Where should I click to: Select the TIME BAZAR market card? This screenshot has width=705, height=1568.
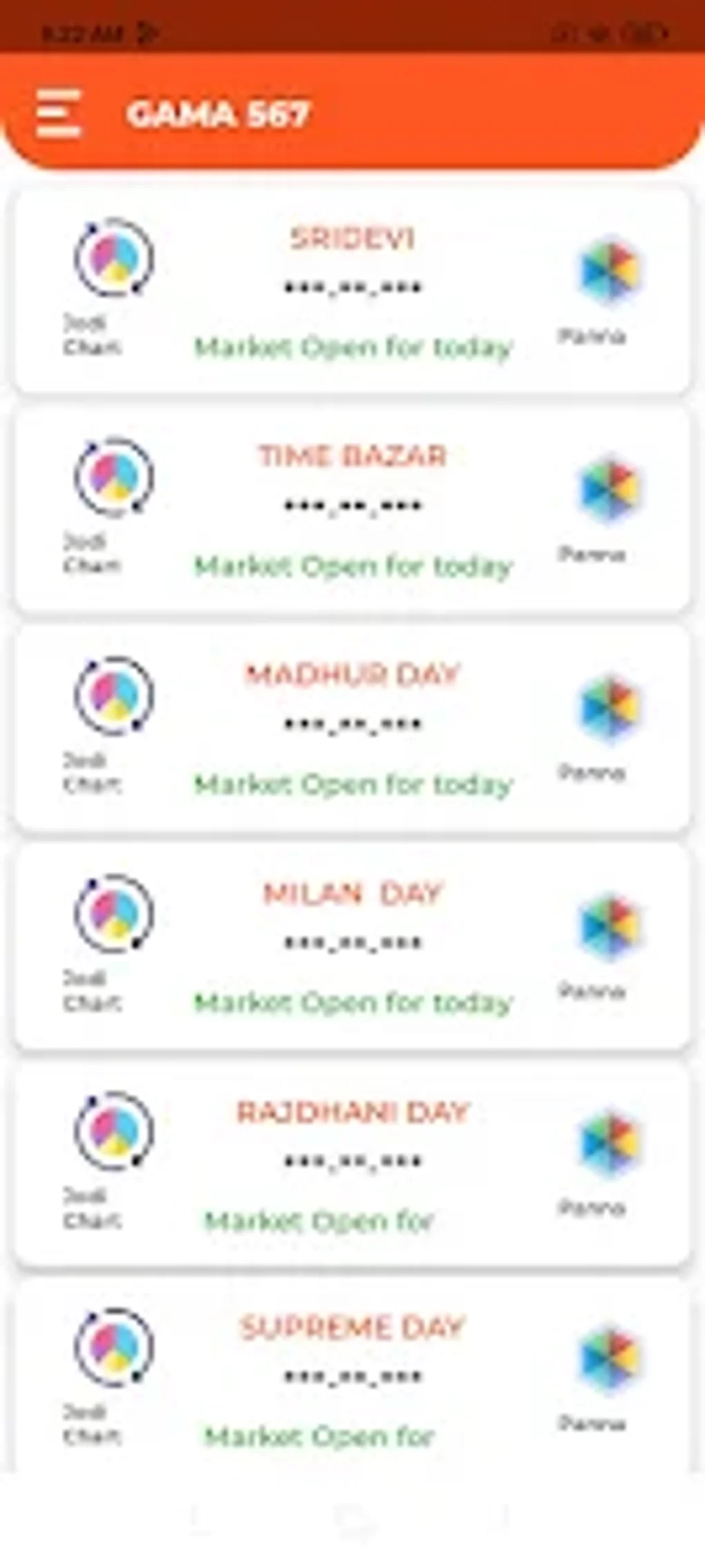[x=352, y=507]
